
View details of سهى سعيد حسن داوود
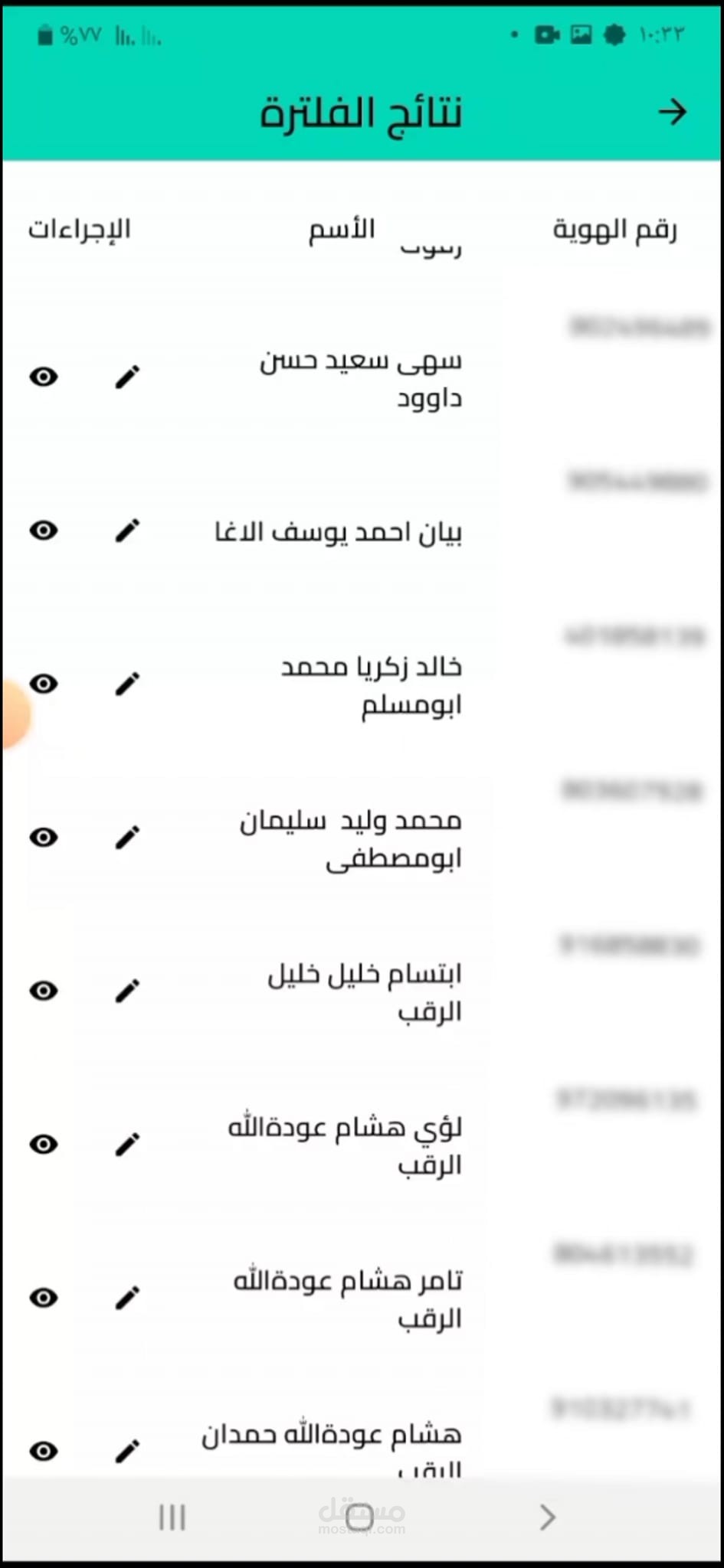44,377
